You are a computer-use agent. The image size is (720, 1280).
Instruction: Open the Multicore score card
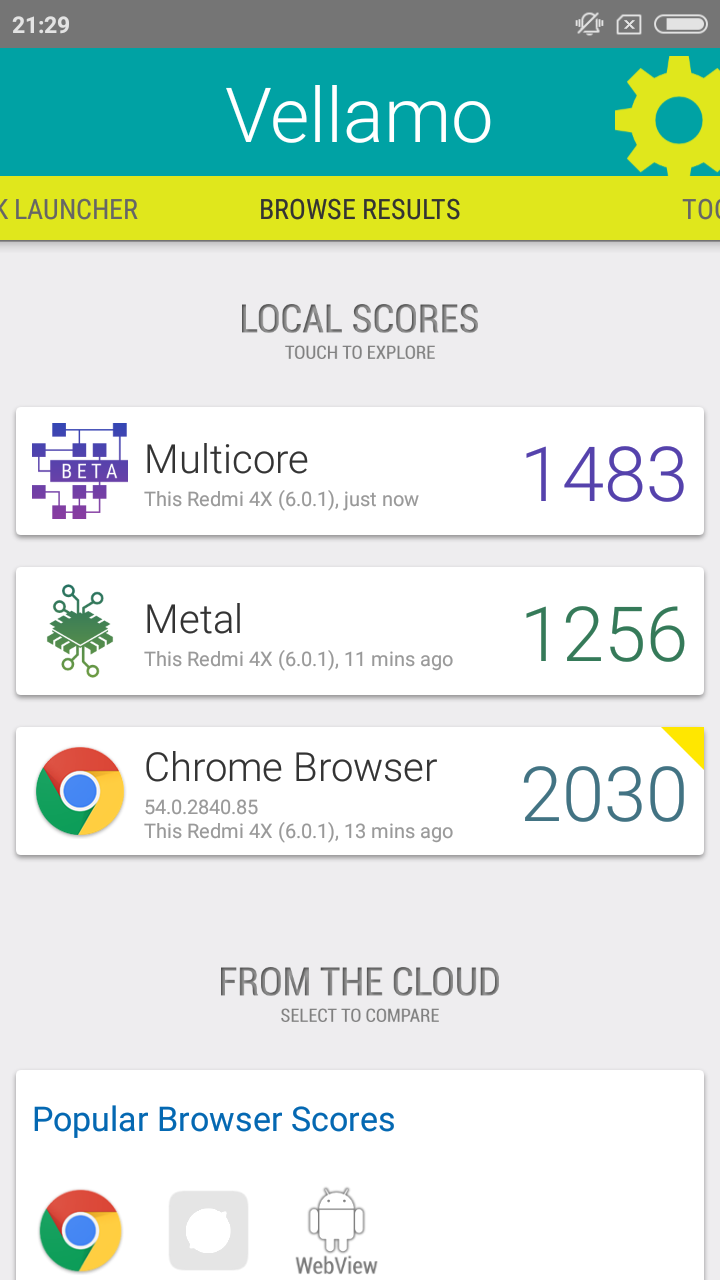(360, 471)
